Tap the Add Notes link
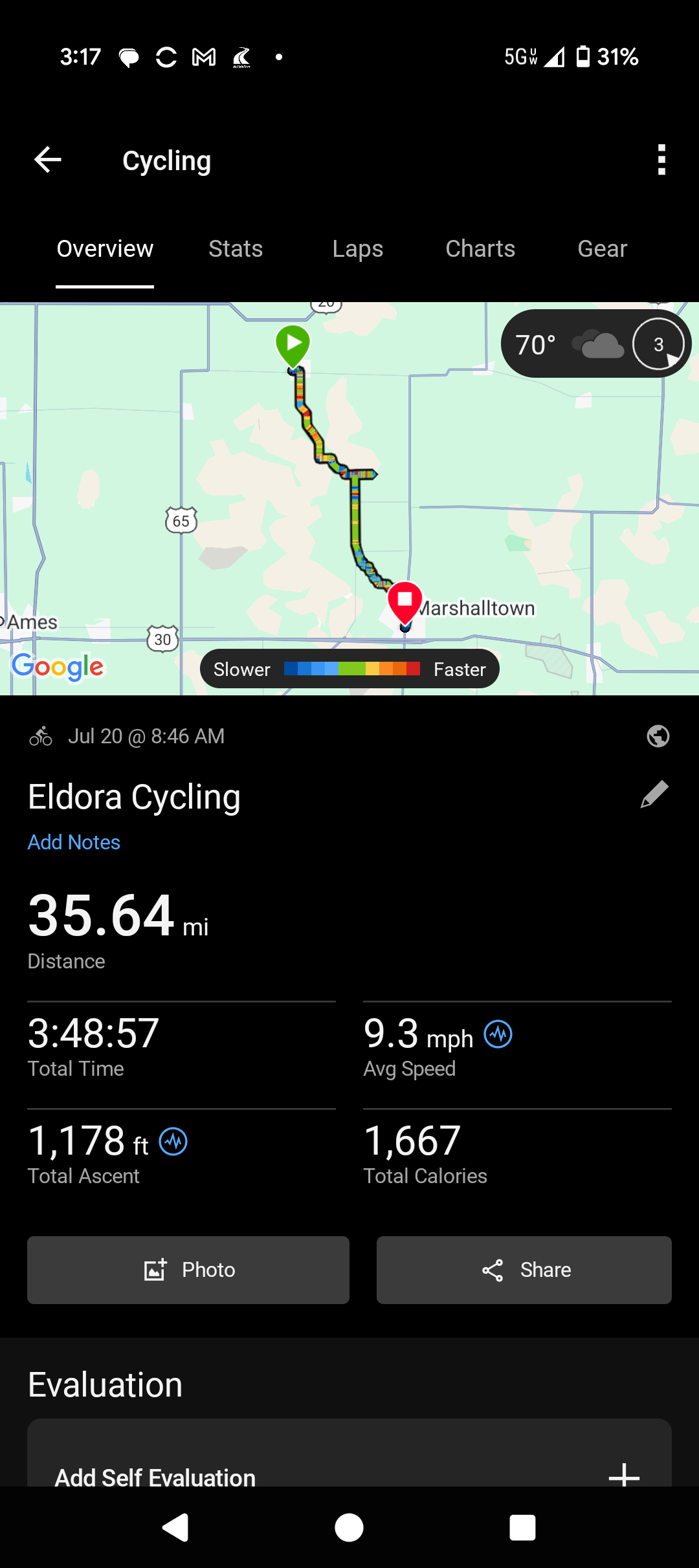 74,842
